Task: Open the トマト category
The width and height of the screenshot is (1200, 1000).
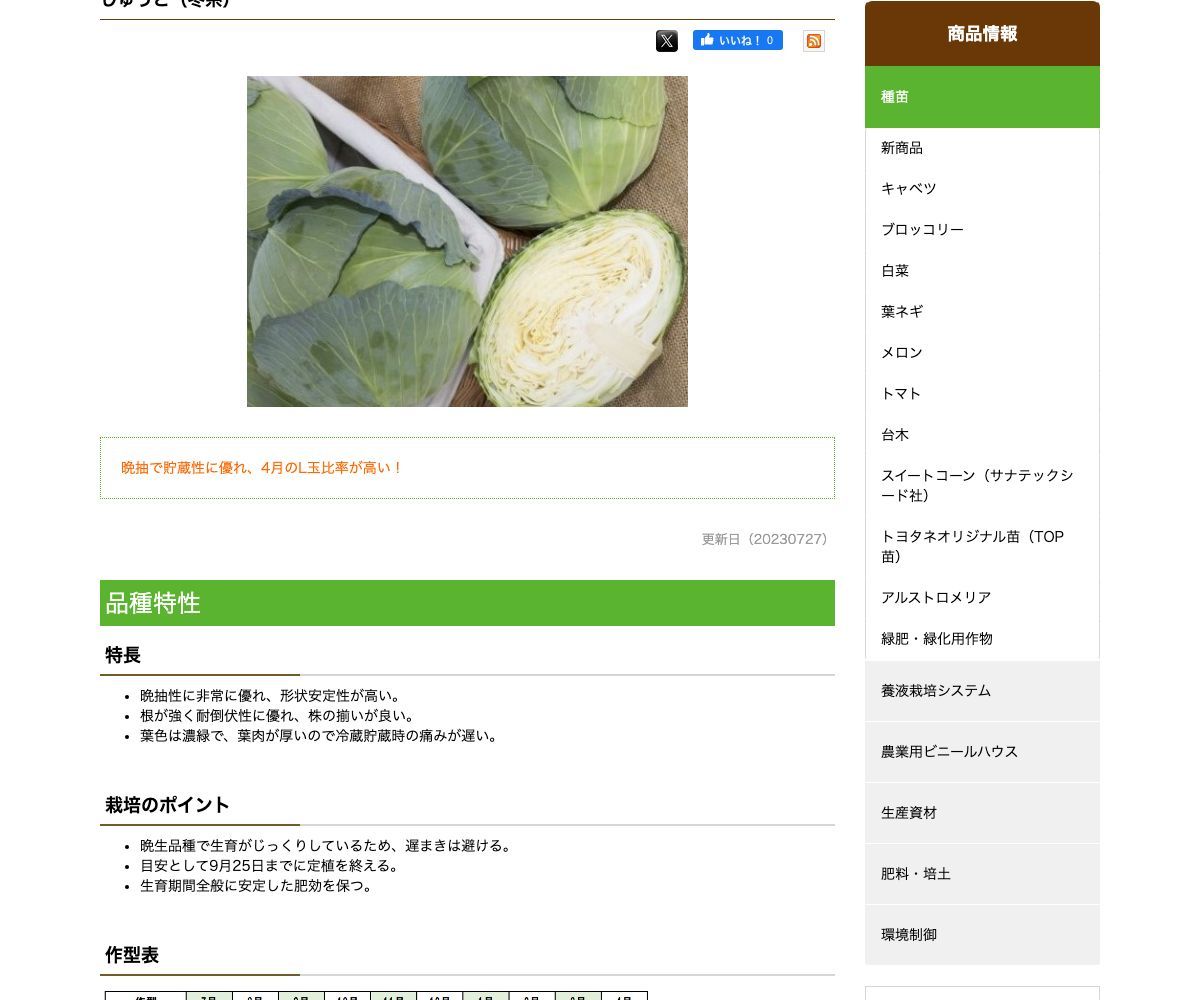Action: point(901,394)
